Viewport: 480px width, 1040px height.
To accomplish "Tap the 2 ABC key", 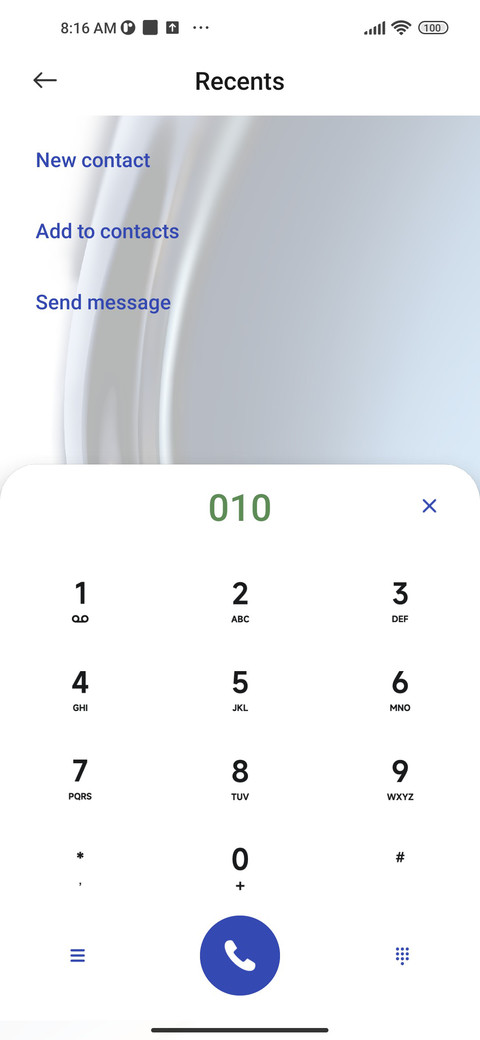I will point(240,602).
